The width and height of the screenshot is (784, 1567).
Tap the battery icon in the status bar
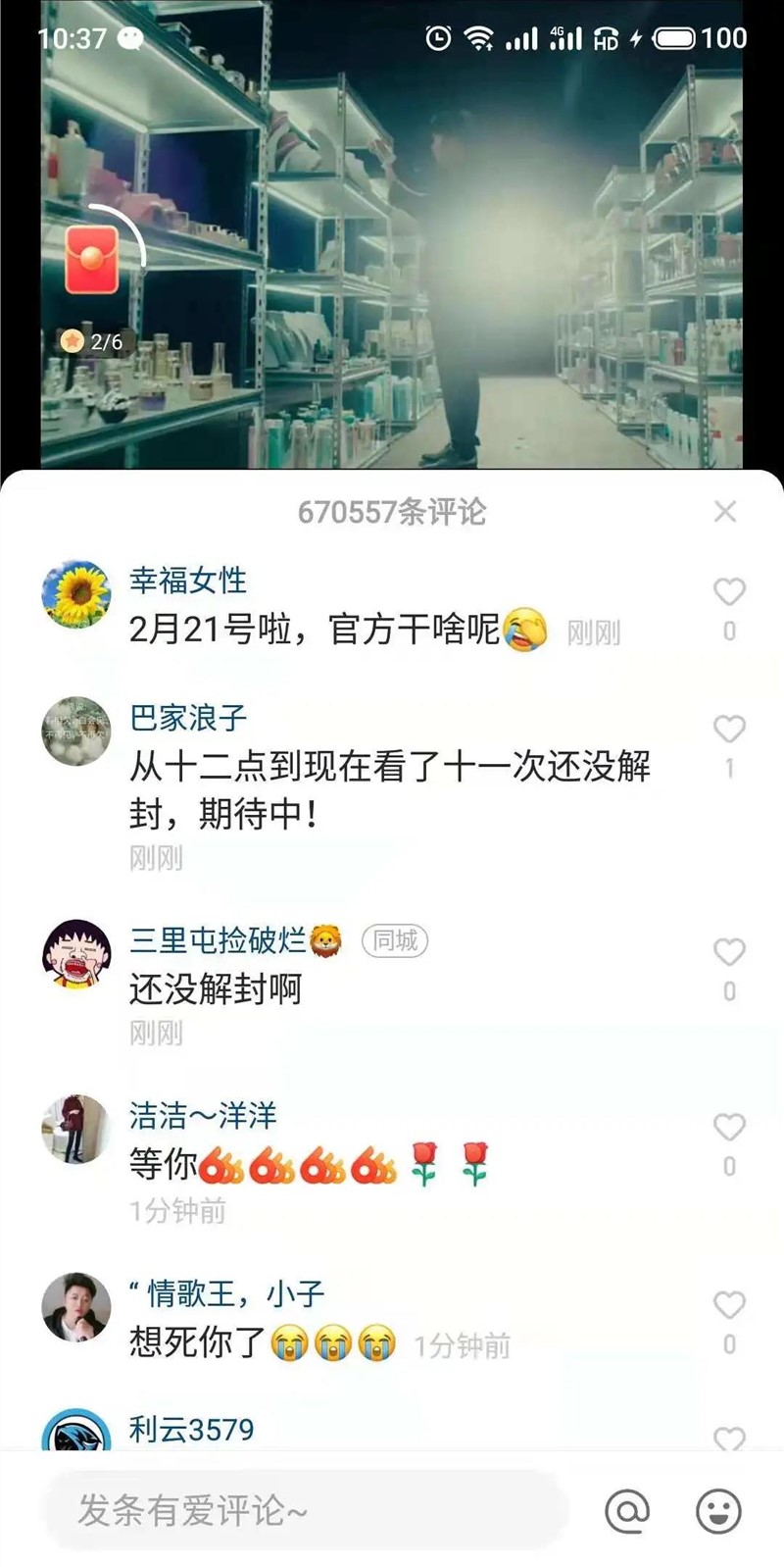point(674,37)
